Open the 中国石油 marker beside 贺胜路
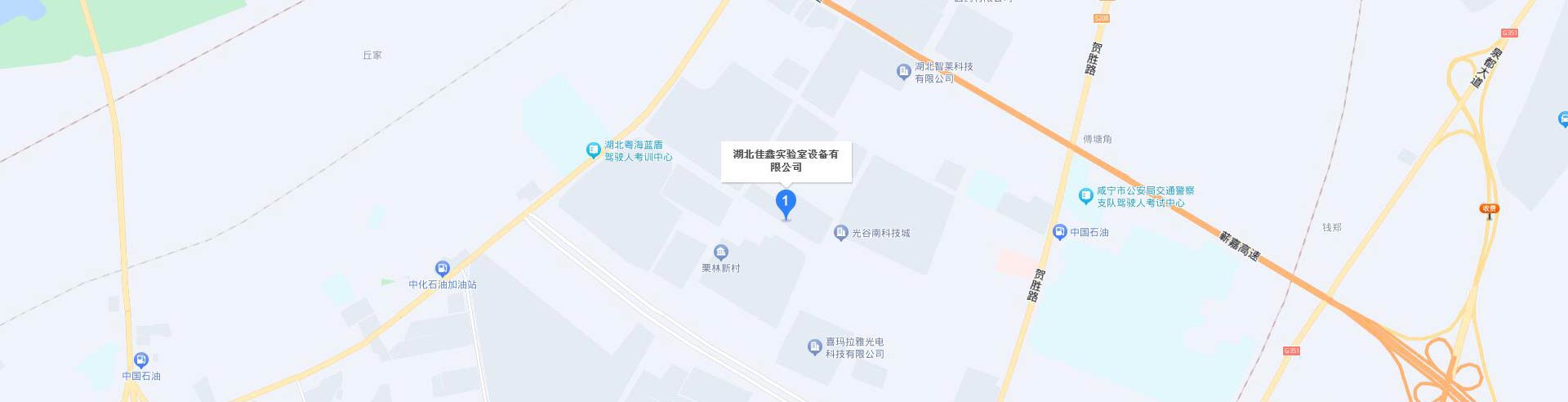Viewport: 1568px width, 402px height. [x=1059, y=232]
